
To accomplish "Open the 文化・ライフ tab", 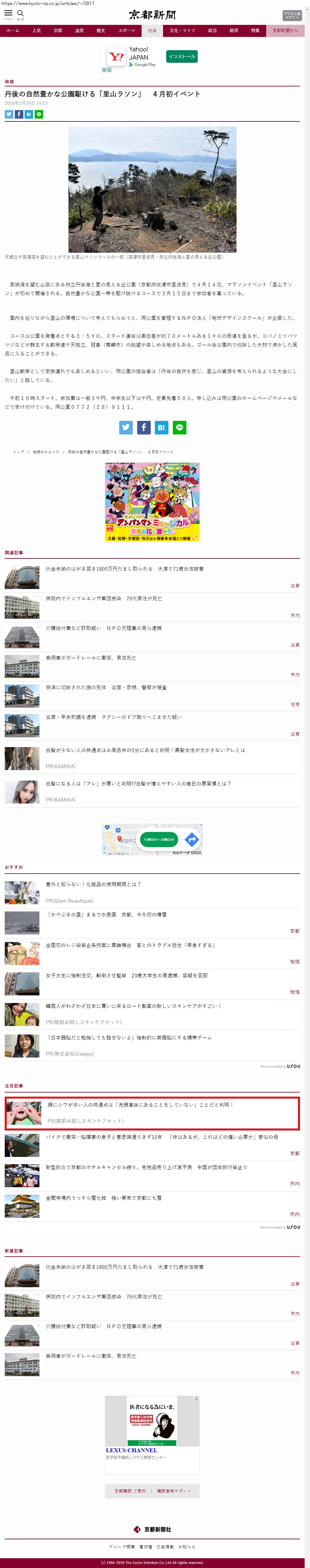I will [x=182, y=30].
